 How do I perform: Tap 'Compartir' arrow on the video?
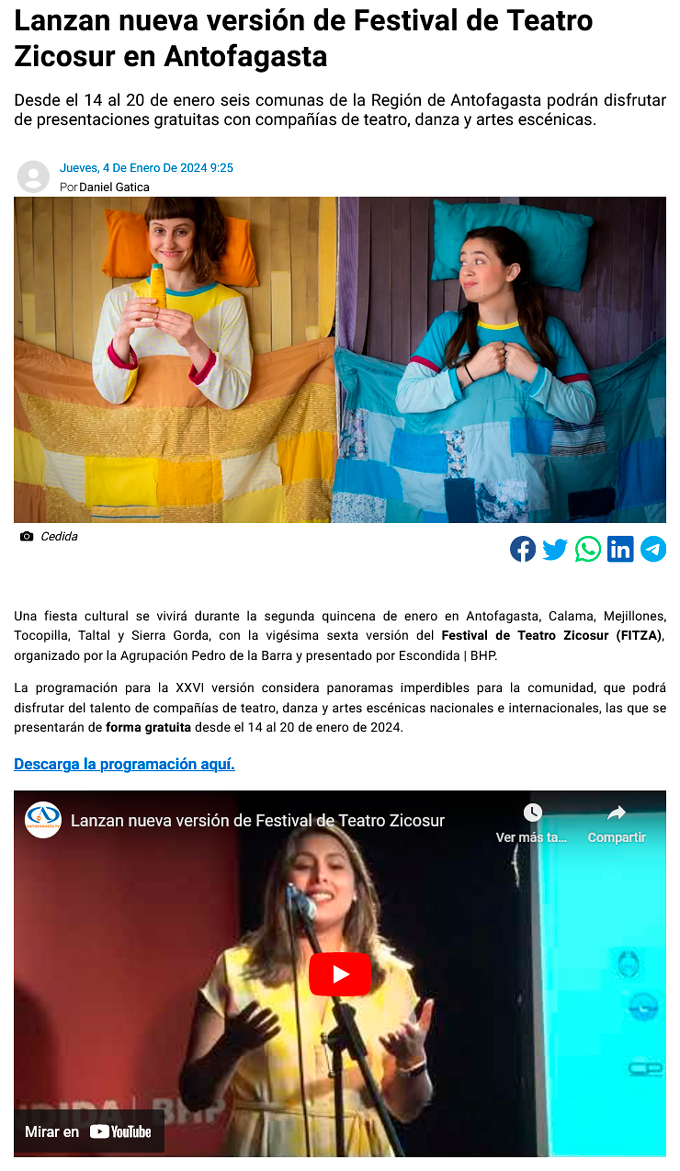616,813
